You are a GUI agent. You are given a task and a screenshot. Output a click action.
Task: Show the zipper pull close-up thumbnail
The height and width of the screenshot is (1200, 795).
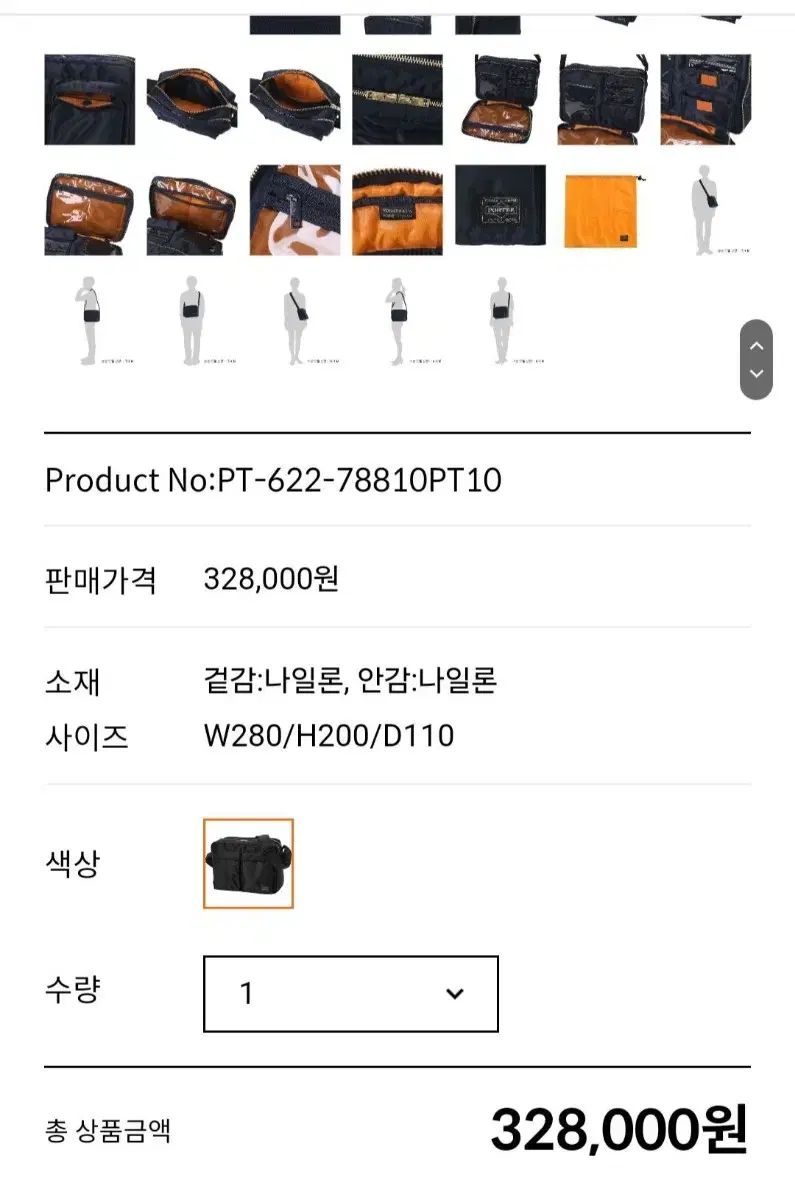pos(295,210)
